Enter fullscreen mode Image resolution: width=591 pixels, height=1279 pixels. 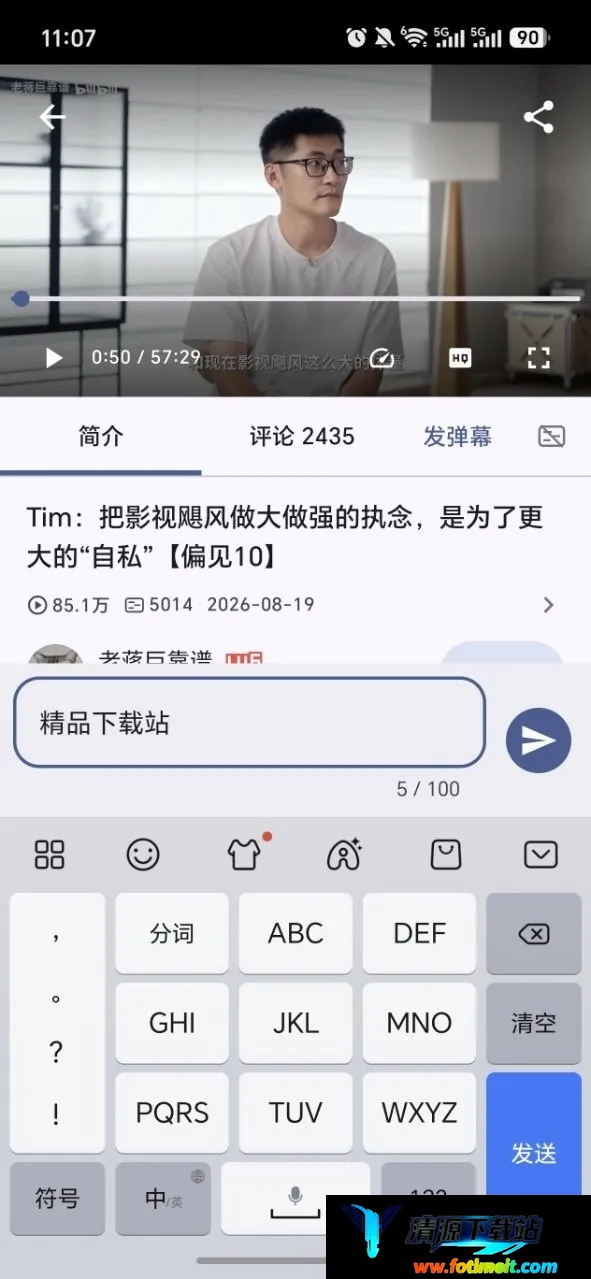(x=538, y=358)
